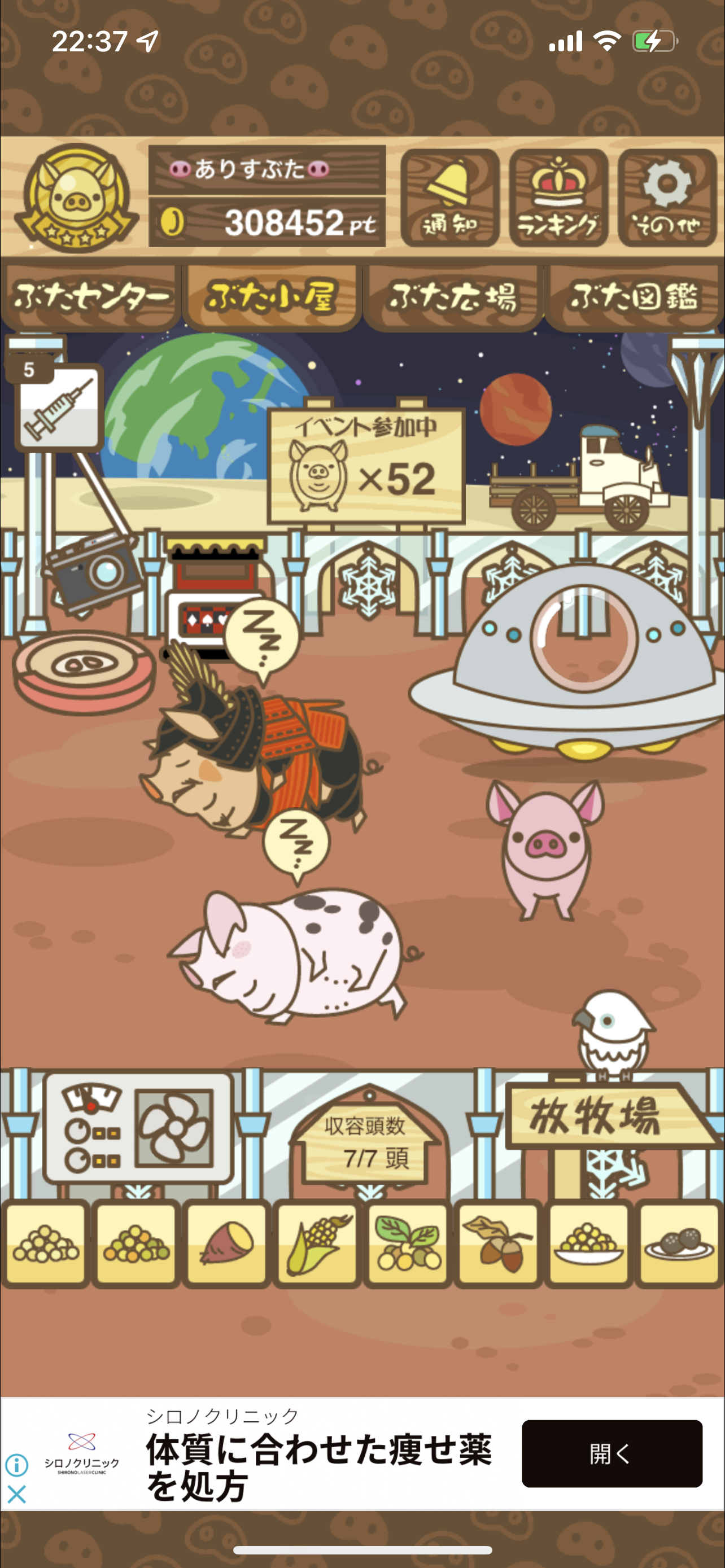Open the その他 settings gear
The width and height of the screenshot is (725, 1568).
click(x=667, y=198)
